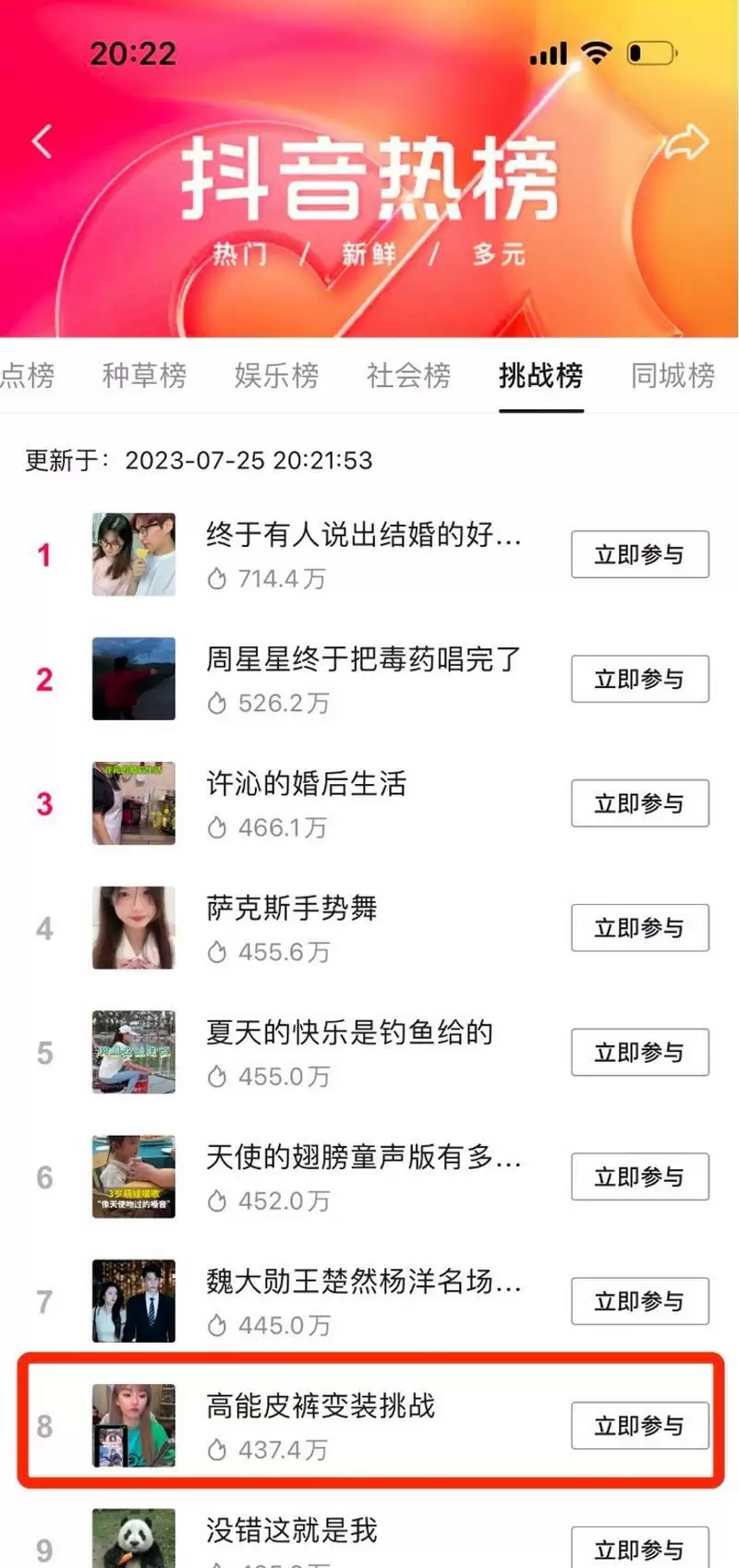Open the 终于有人说出结婚的好 challenge
739x1568 pixels.
[363, 535]
